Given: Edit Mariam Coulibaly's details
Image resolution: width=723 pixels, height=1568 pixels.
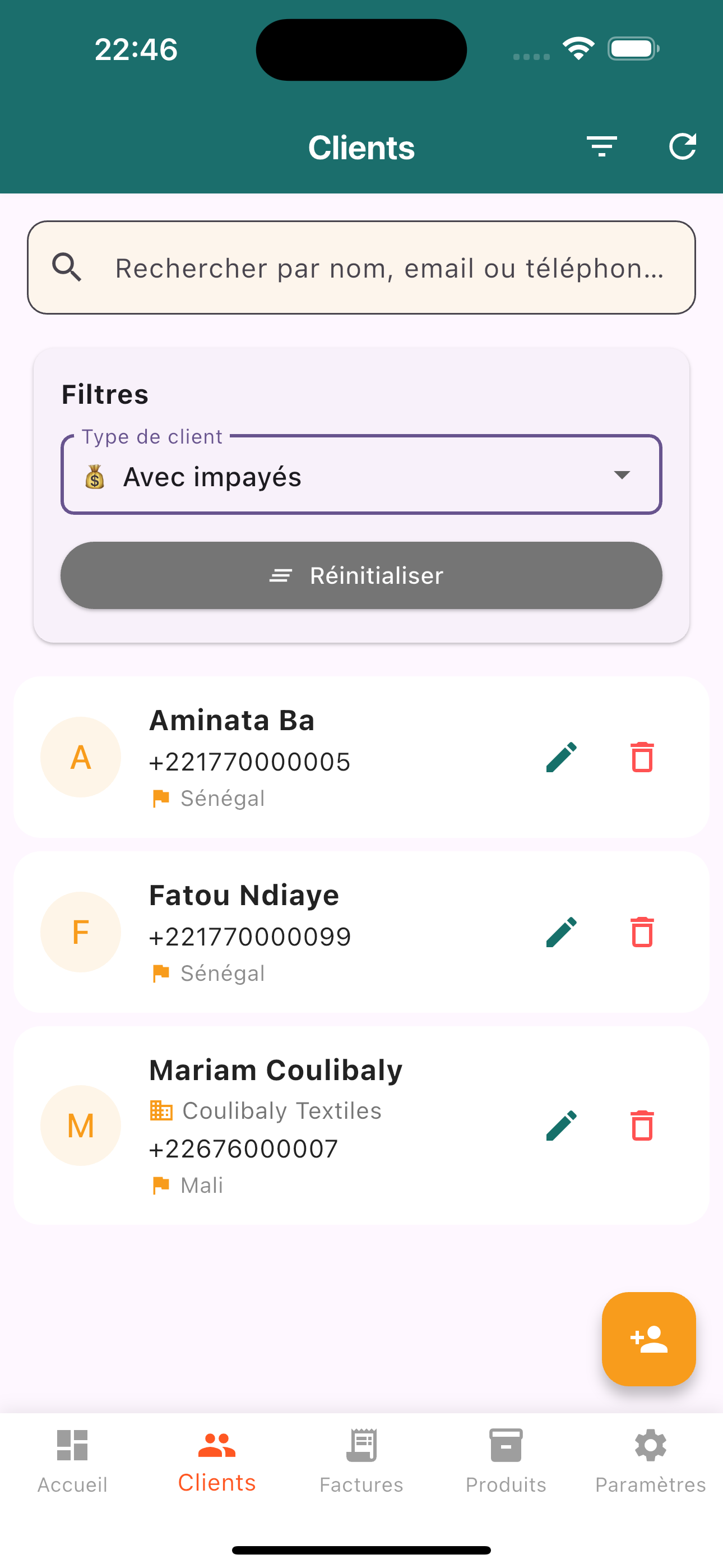Looking at the screenshot, I should coord(560,1125).
